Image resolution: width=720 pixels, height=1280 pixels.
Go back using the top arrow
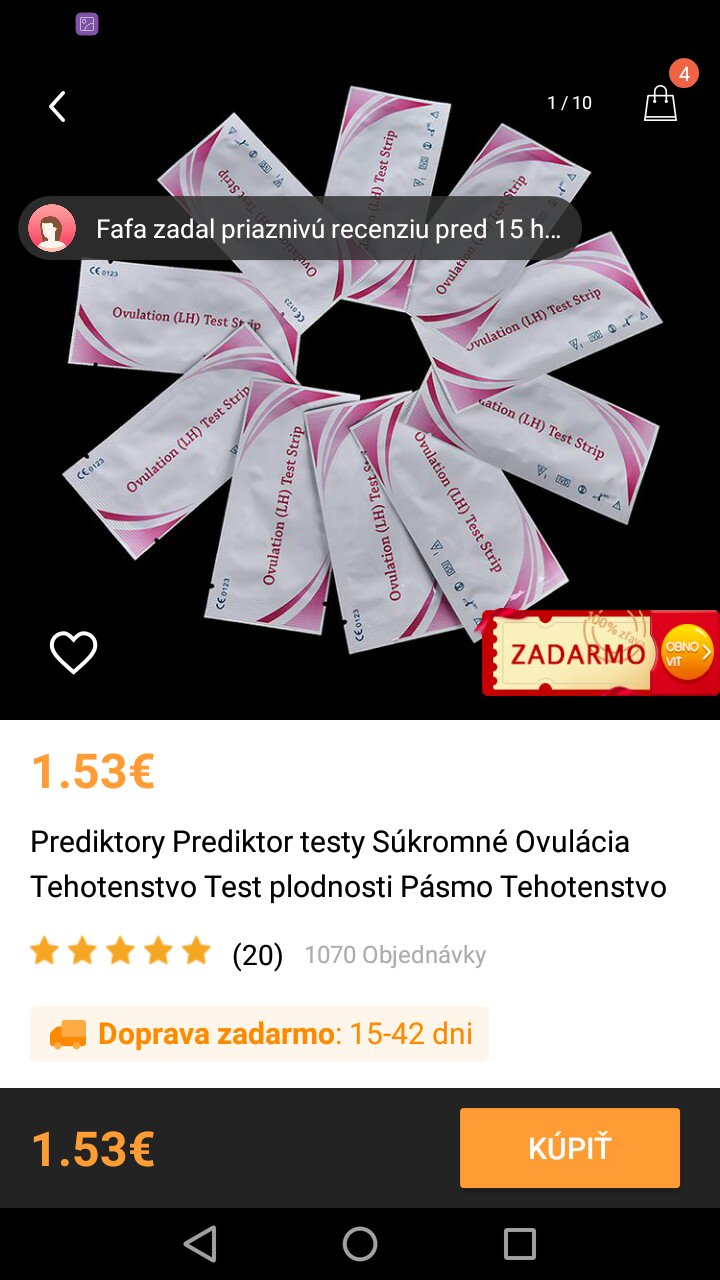pyautogui.click(x=58, y=106)
